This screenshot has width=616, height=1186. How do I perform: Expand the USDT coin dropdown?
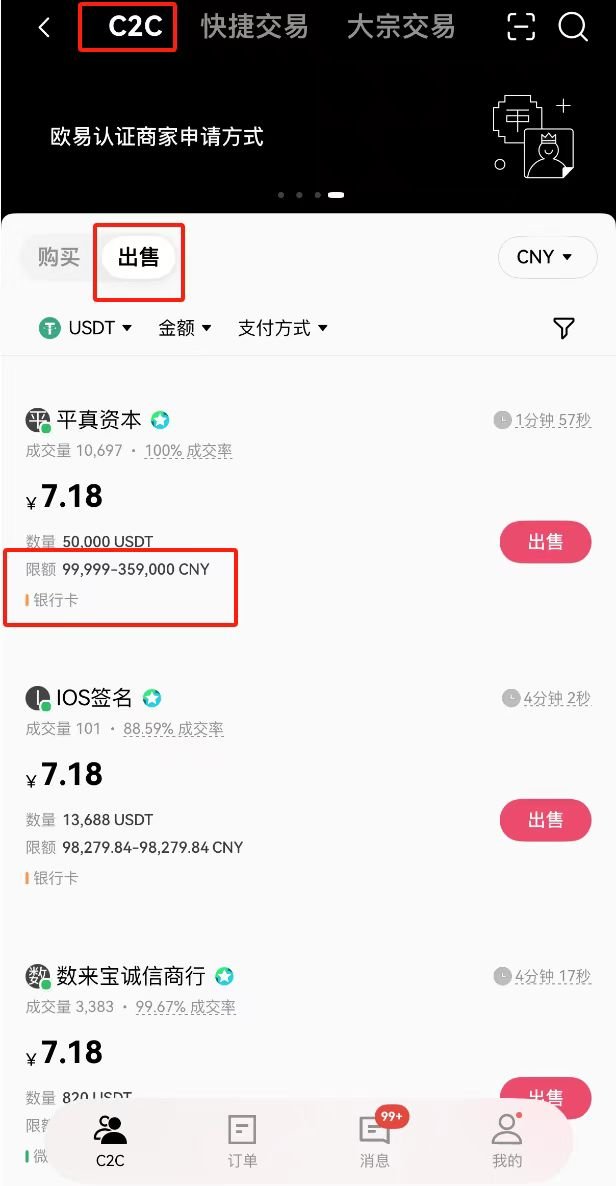click(x=86, y=328)
